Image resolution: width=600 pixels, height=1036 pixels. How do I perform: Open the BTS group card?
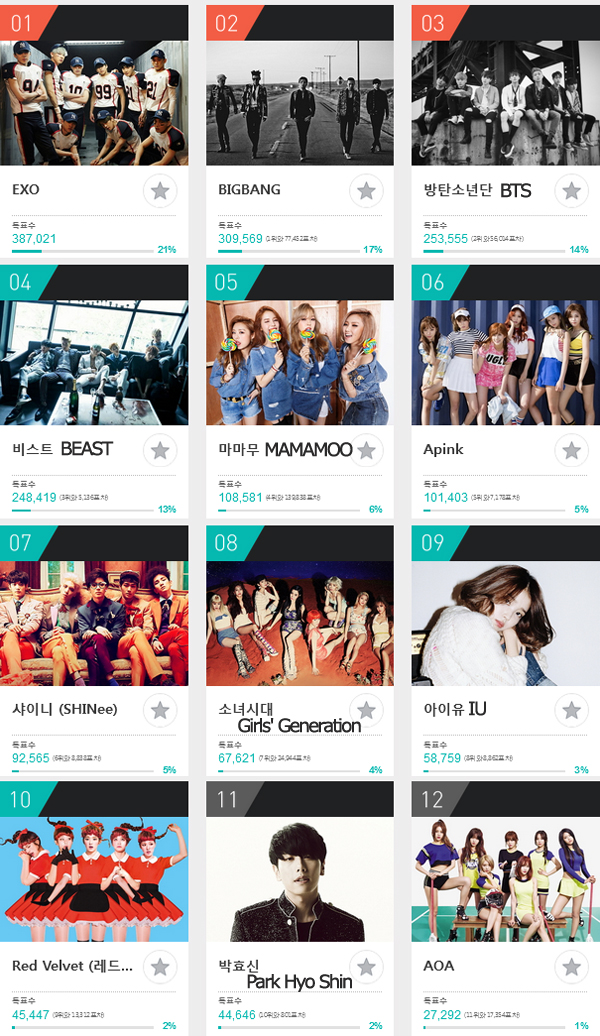(505, 102)
